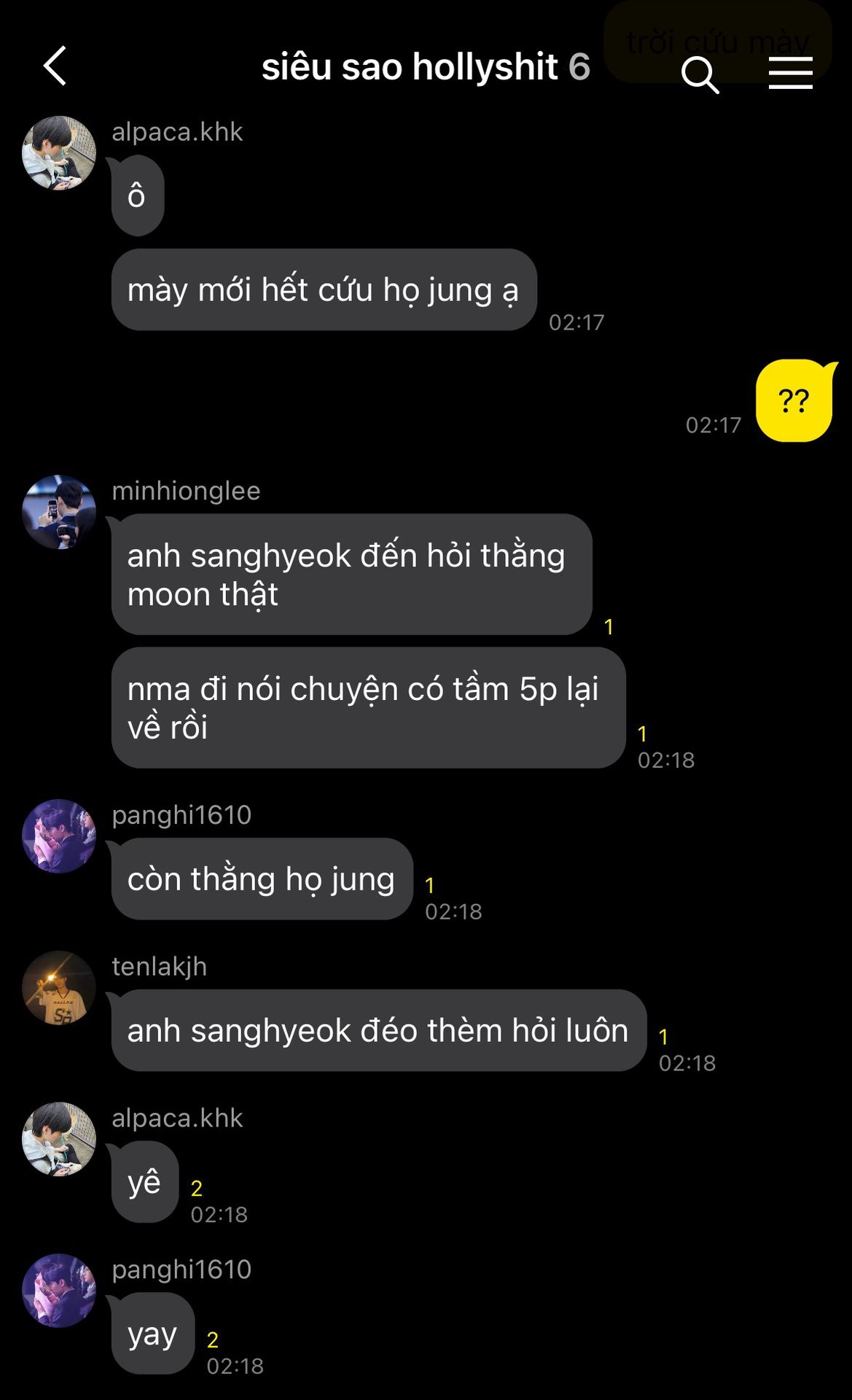Open the chat hamburger menu
Viewport: 852px width, 1400px height.
tap(790, 74)
